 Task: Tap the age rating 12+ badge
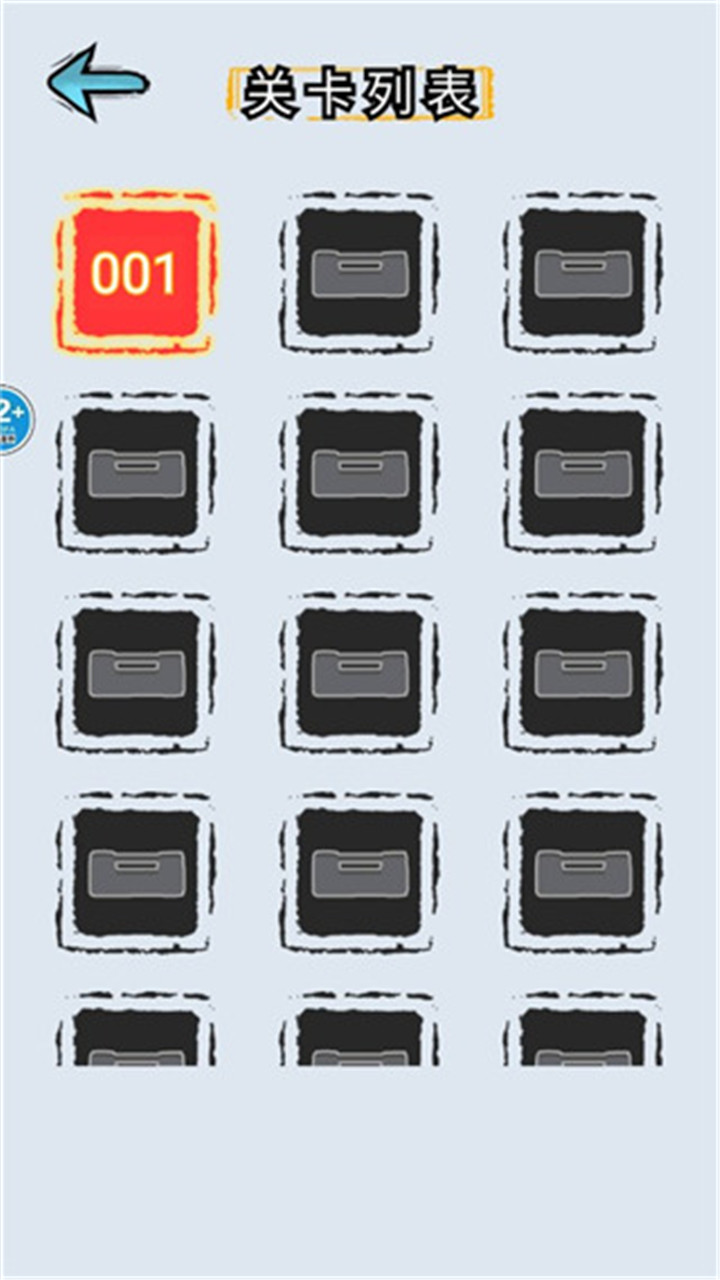point(13,418)
